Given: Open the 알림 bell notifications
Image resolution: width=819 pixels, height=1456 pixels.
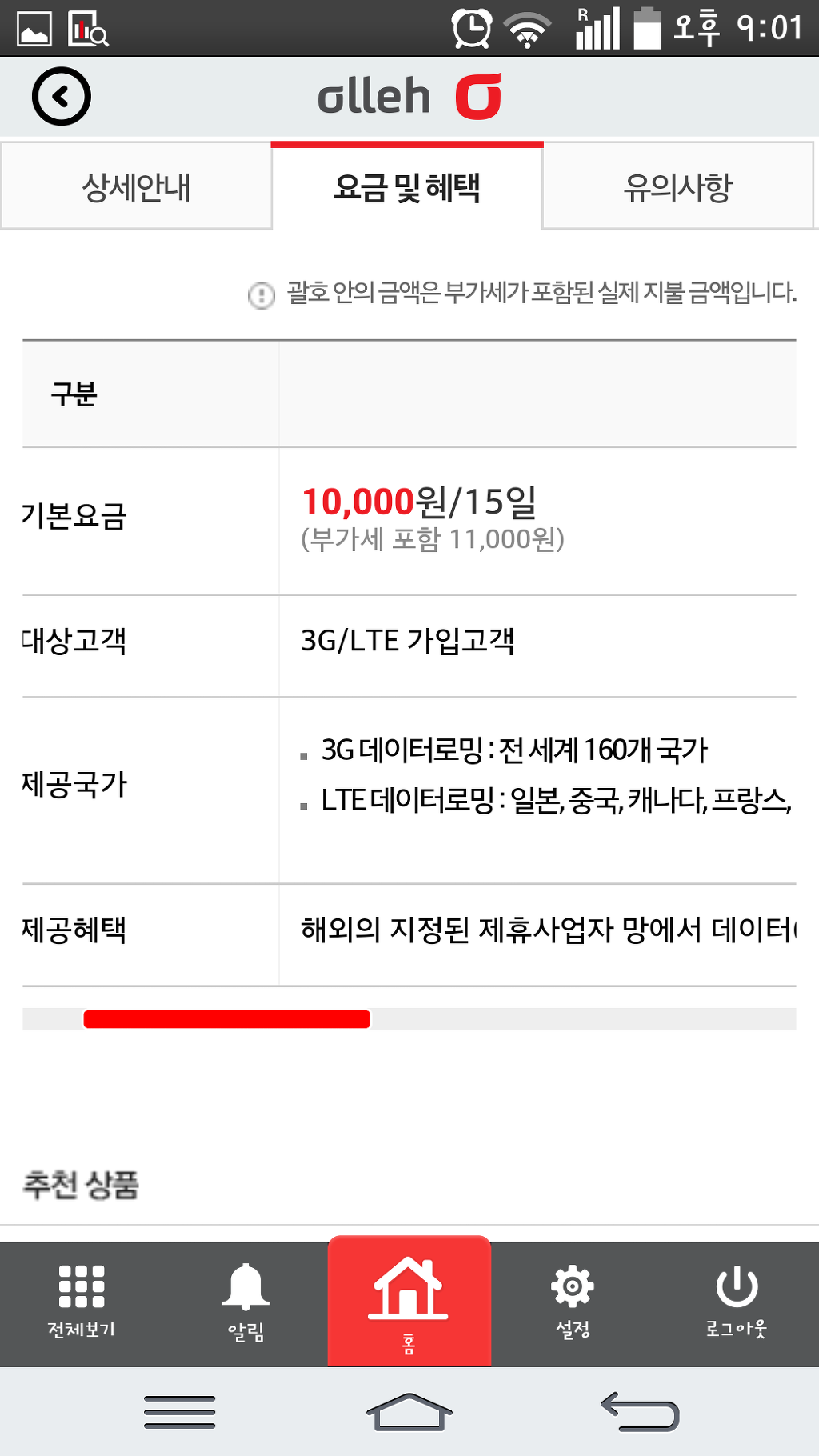Looking at the screenshot, I should [246, 1301].
